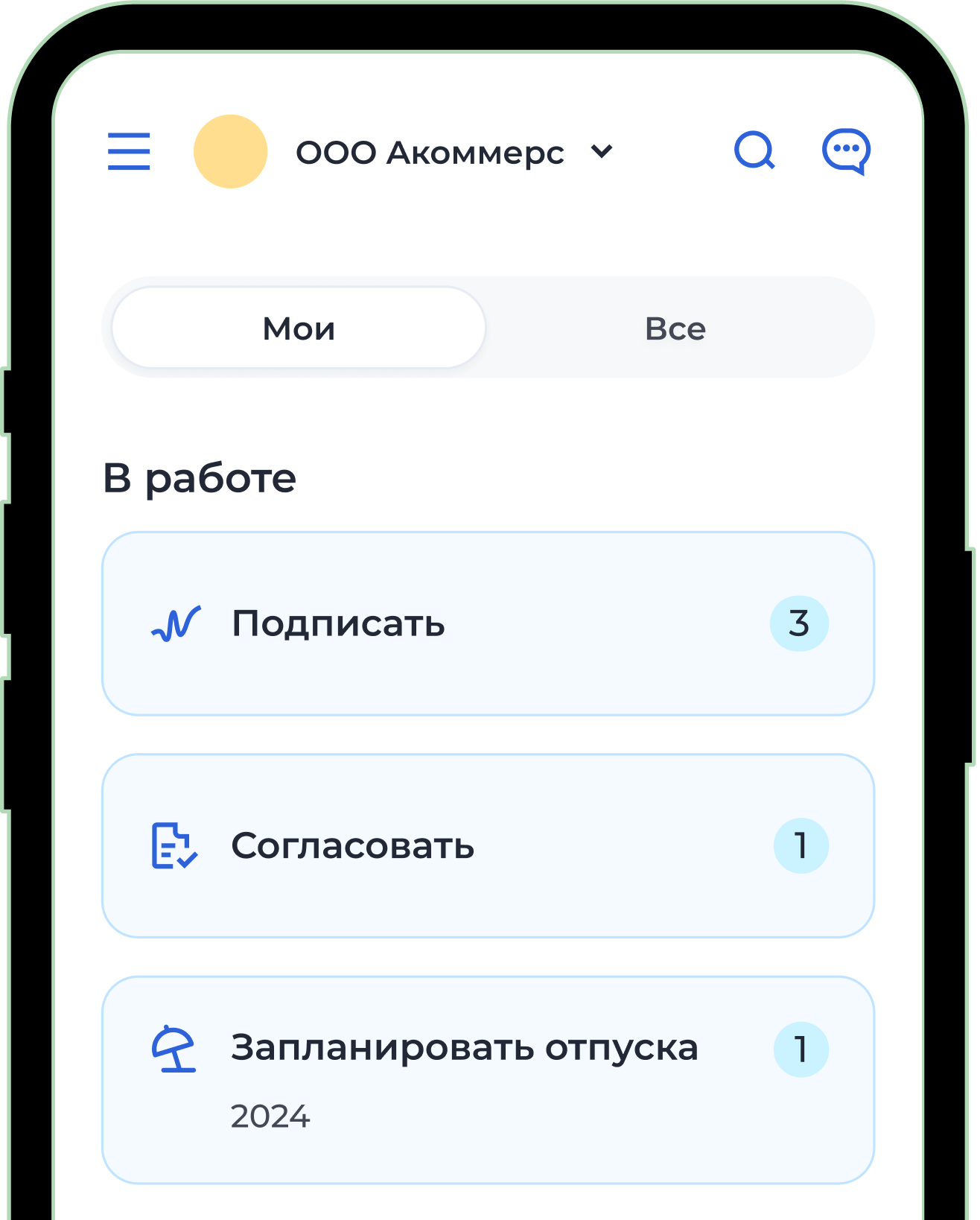Open the chat messages icon
The height and width of the screenshot is (1220, 980).
846,151
